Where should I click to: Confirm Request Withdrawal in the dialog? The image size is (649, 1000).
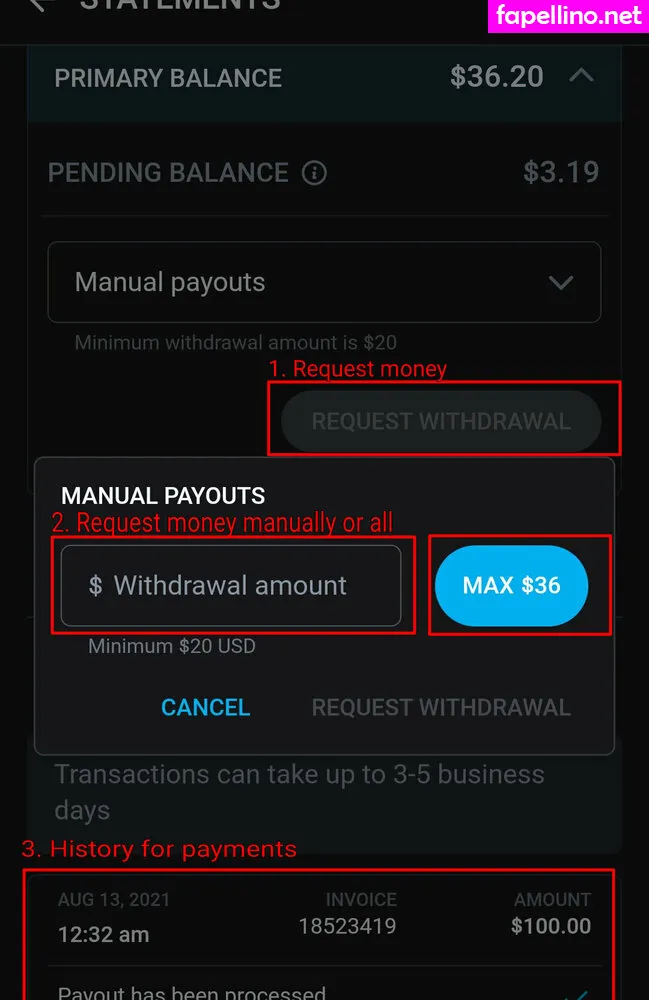click(441, 707)
